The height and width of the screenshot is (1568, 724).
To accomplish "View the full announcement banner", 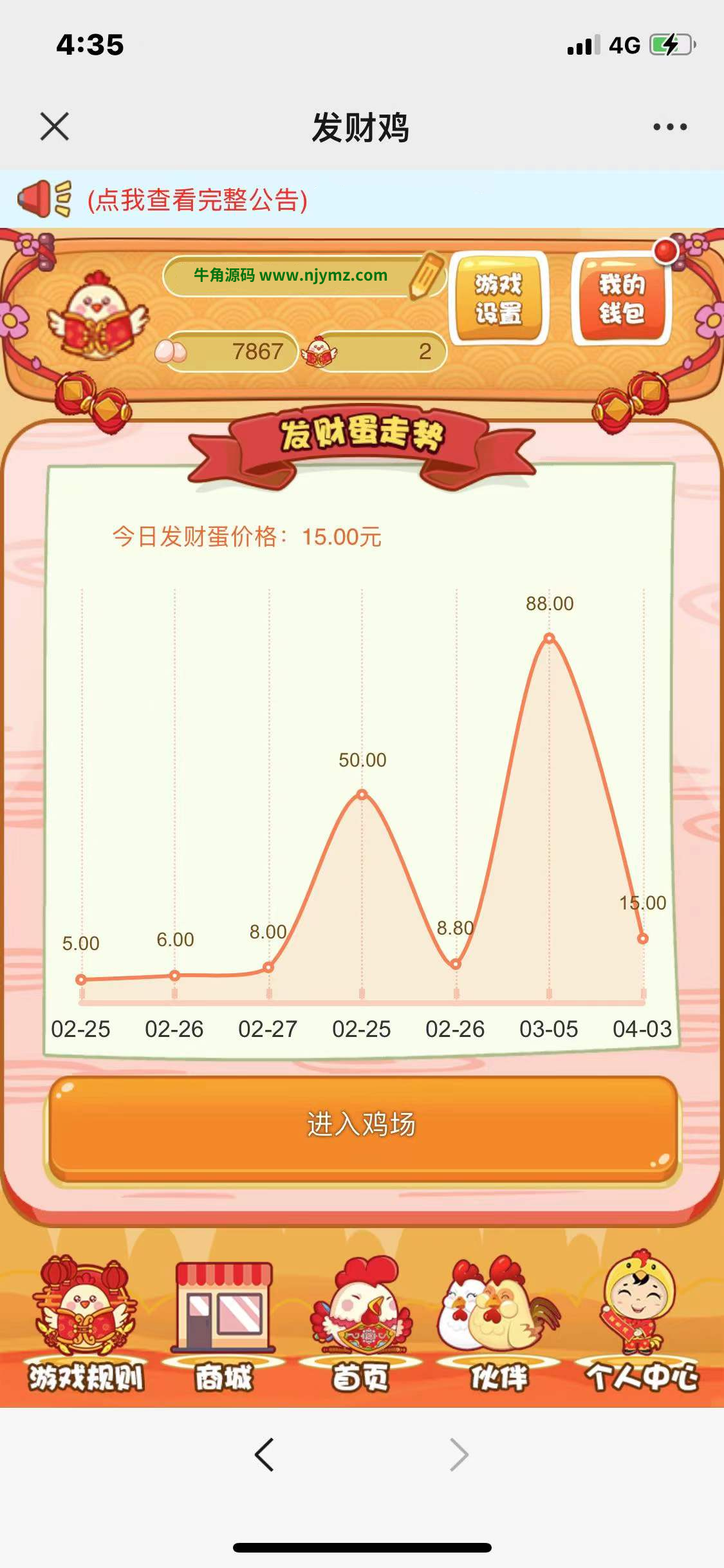I will pyautogui.click(x=197, y=200).
